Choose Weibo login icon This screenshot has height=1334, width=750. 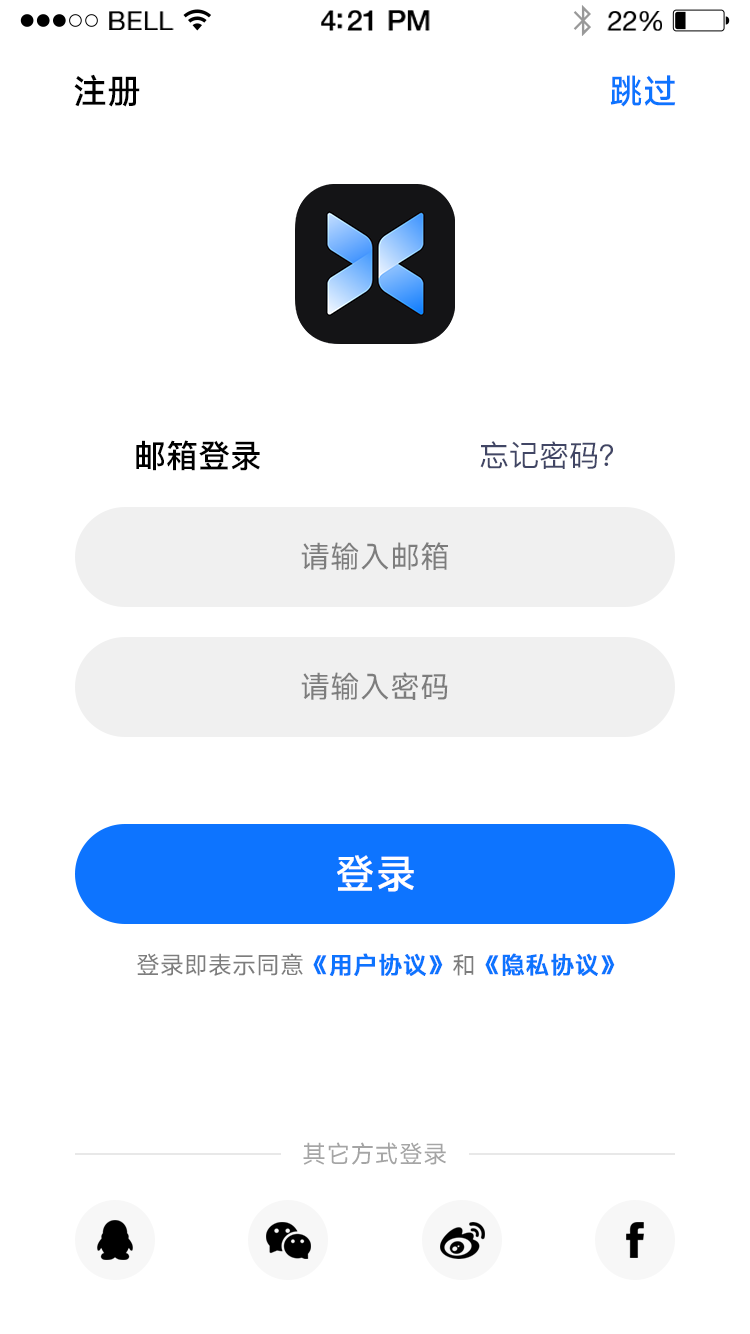462,1240
